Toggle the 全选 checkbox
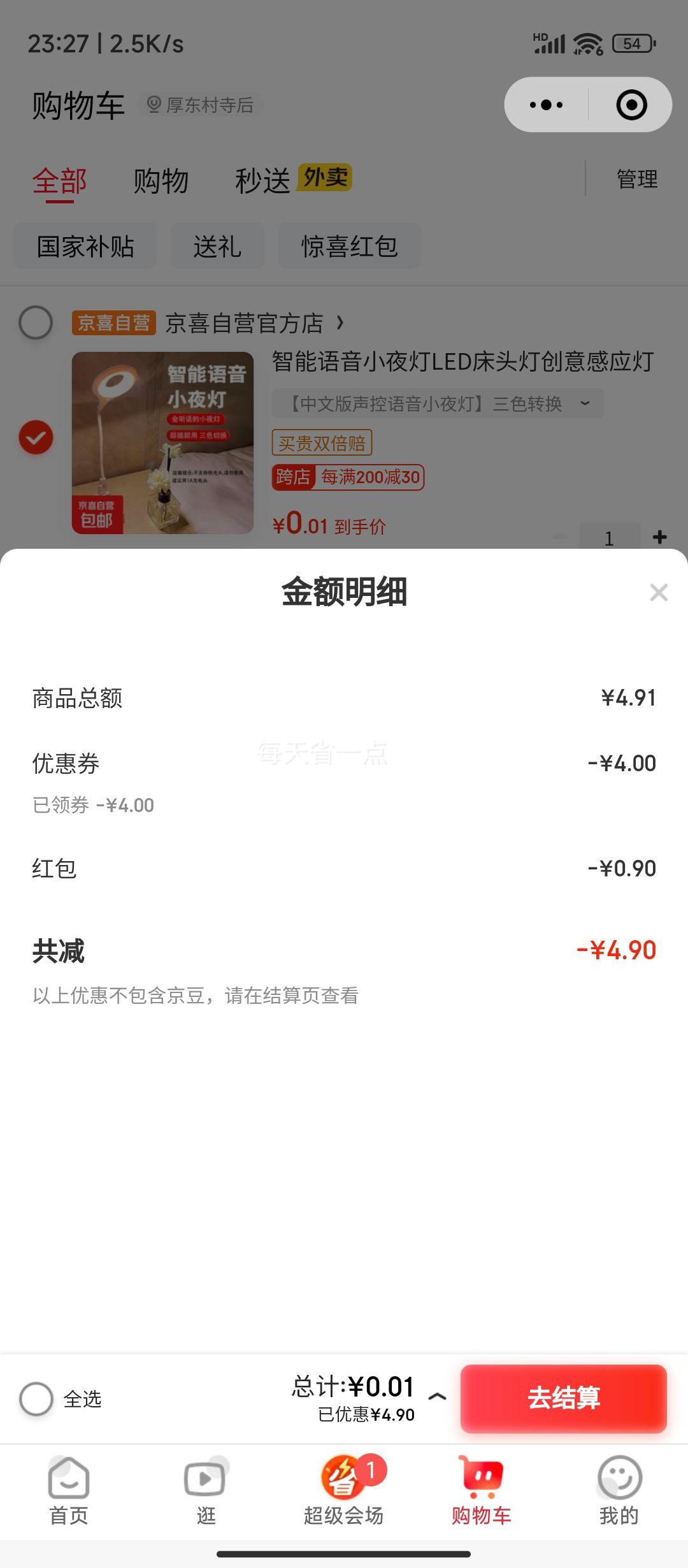 point(36,1399)
